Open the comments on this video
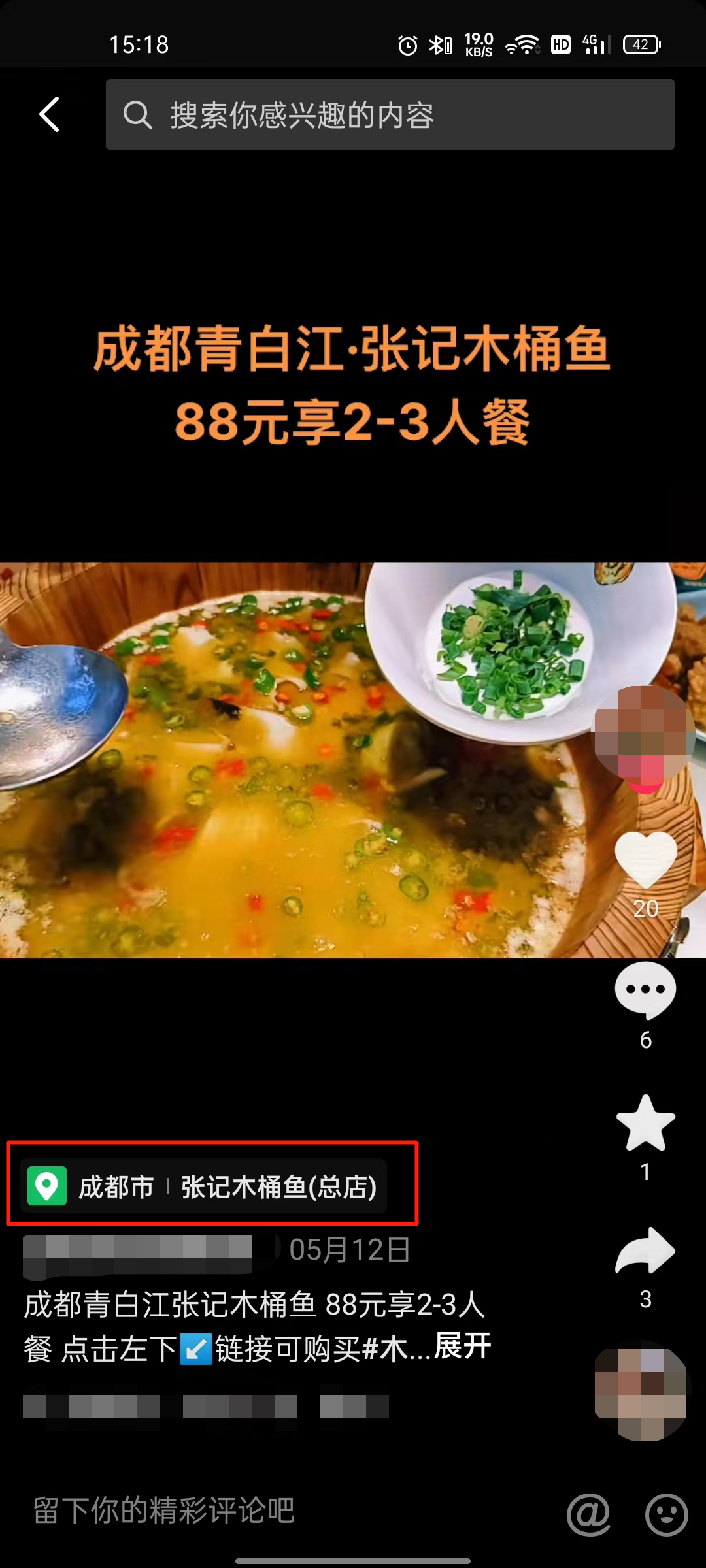Viewport: 706px width, 1568px height. click(645, 989)
